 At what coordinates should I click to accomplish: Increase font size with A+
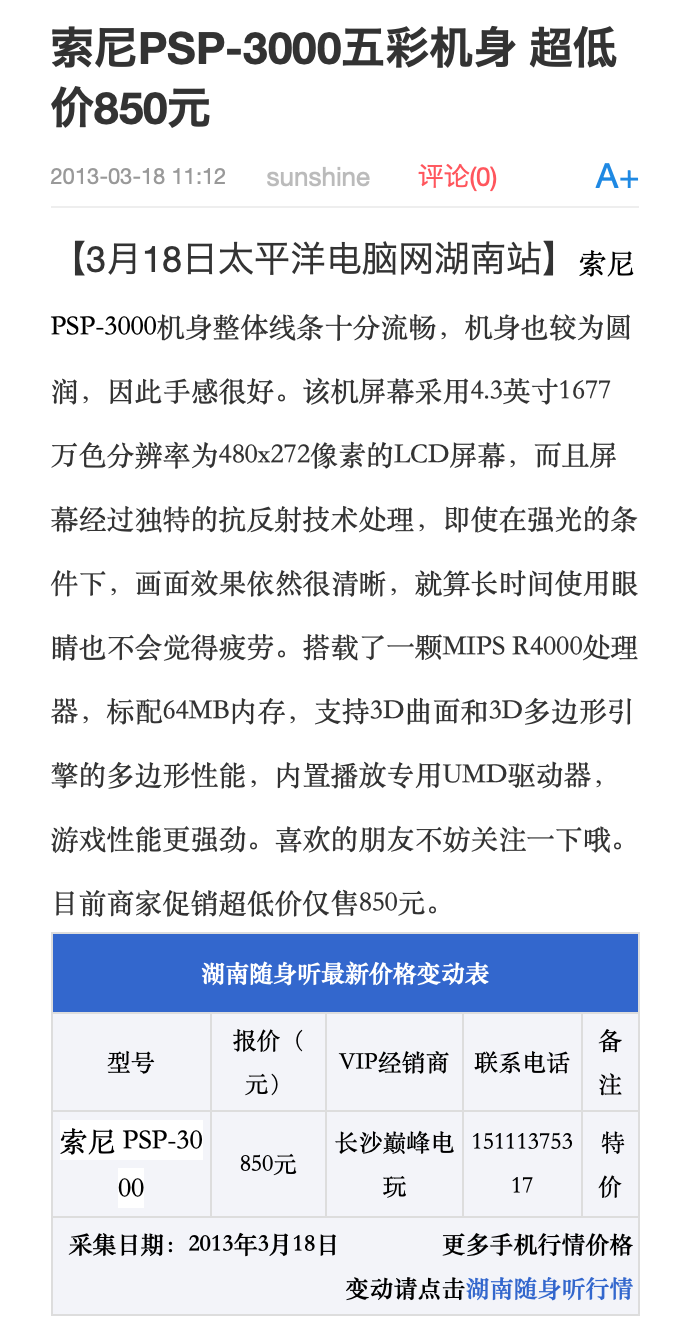pyautogui.click(x=616, y=177)
